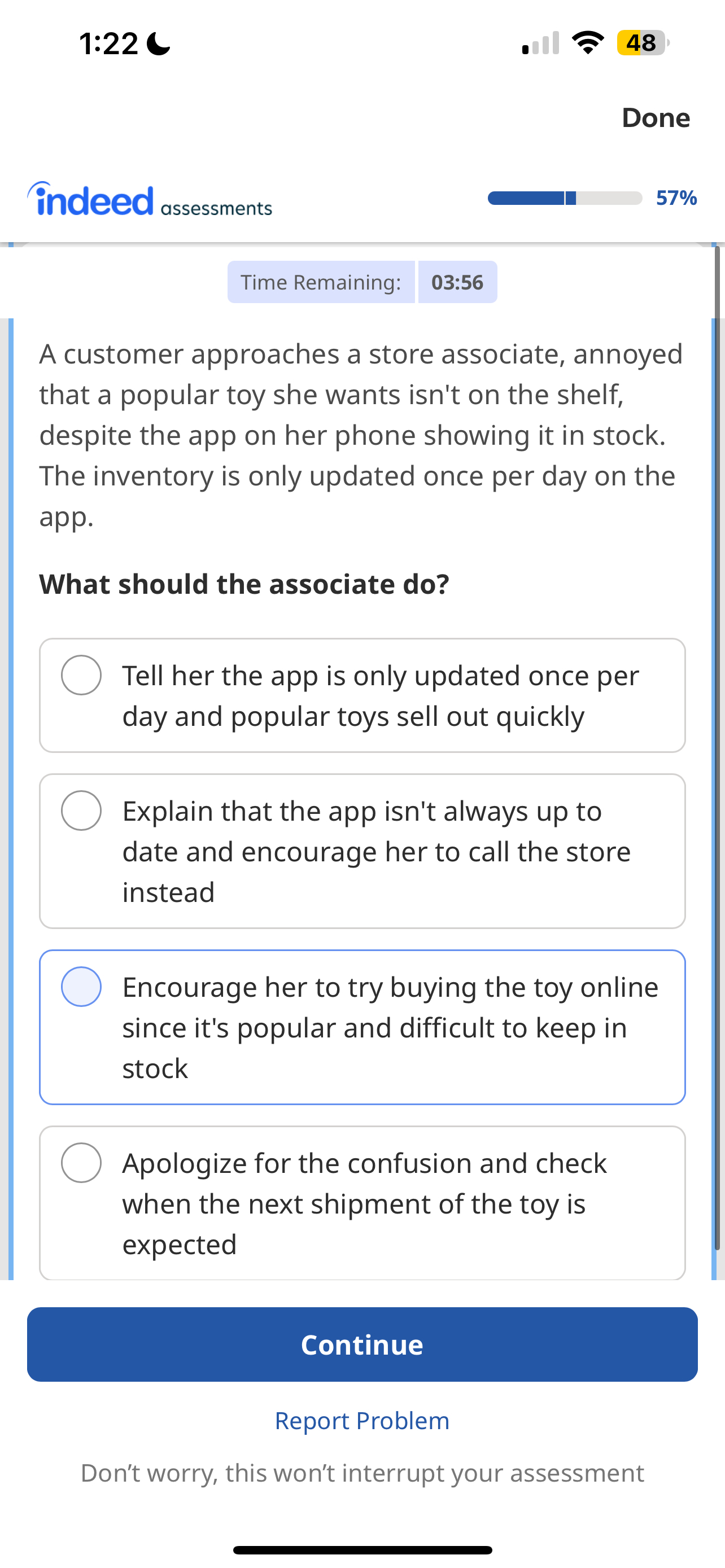
Task: Tap Done to close the assessment
Action: point(656,117)
